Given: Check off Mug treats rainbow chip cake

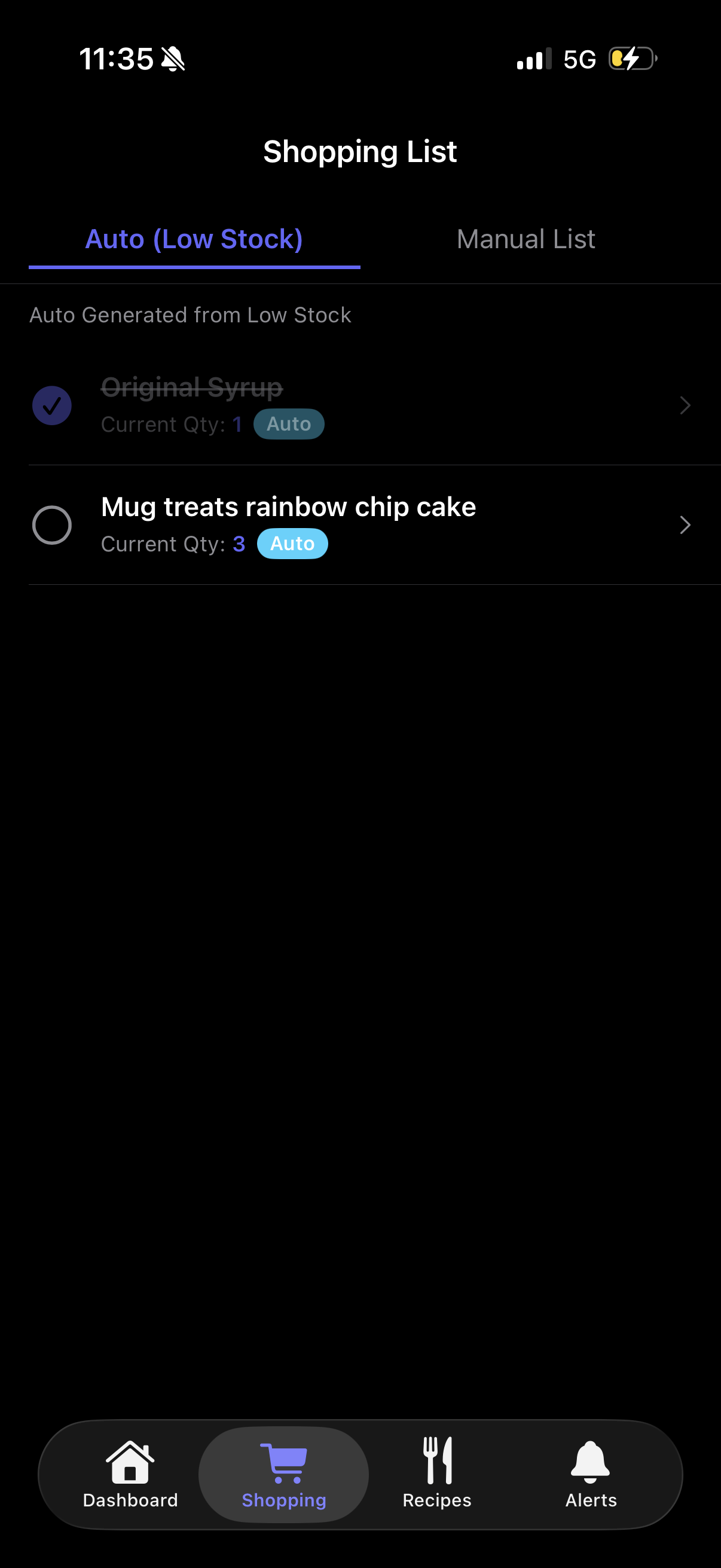Looking at the screenshot, I should click(52, 524).
